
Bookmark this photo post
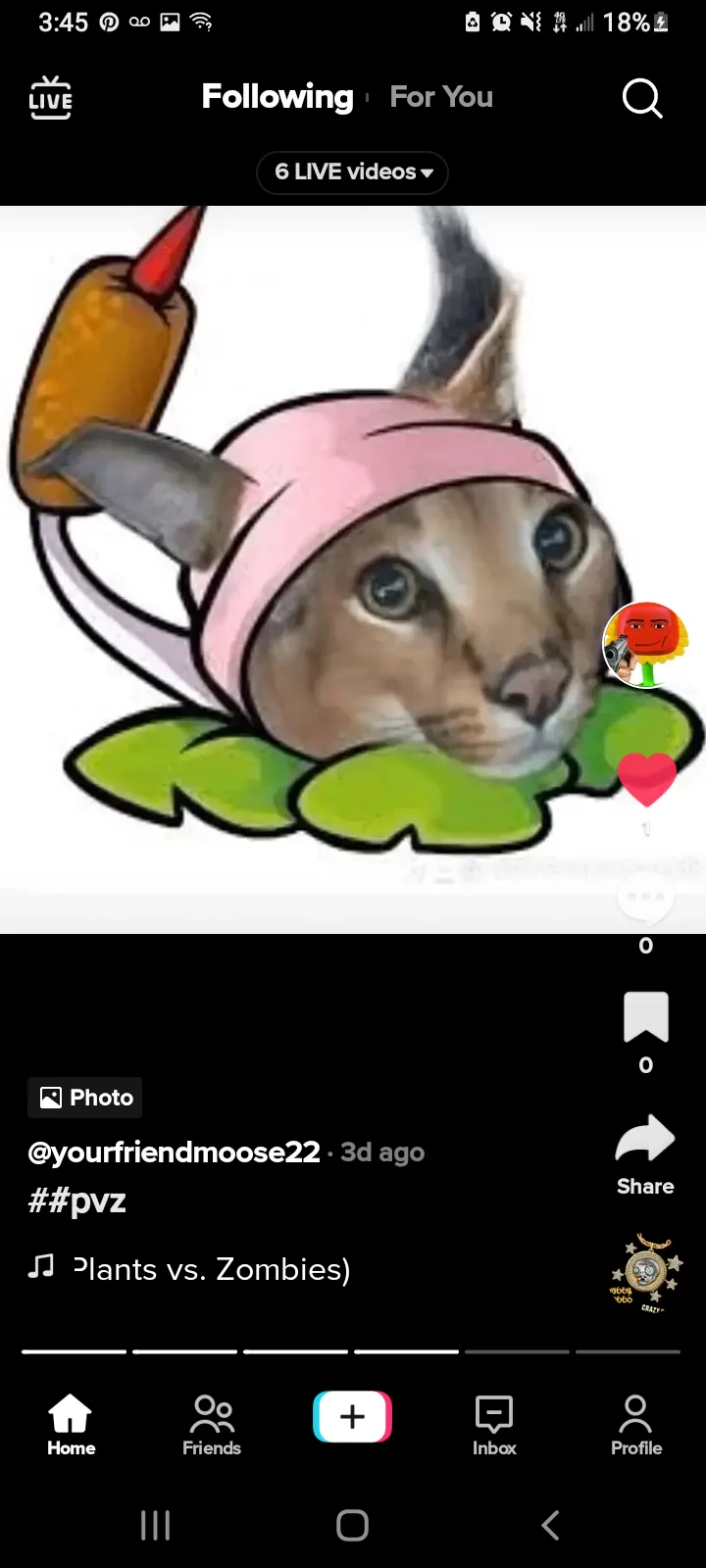pyautogui.click(x=645, y=1017)
